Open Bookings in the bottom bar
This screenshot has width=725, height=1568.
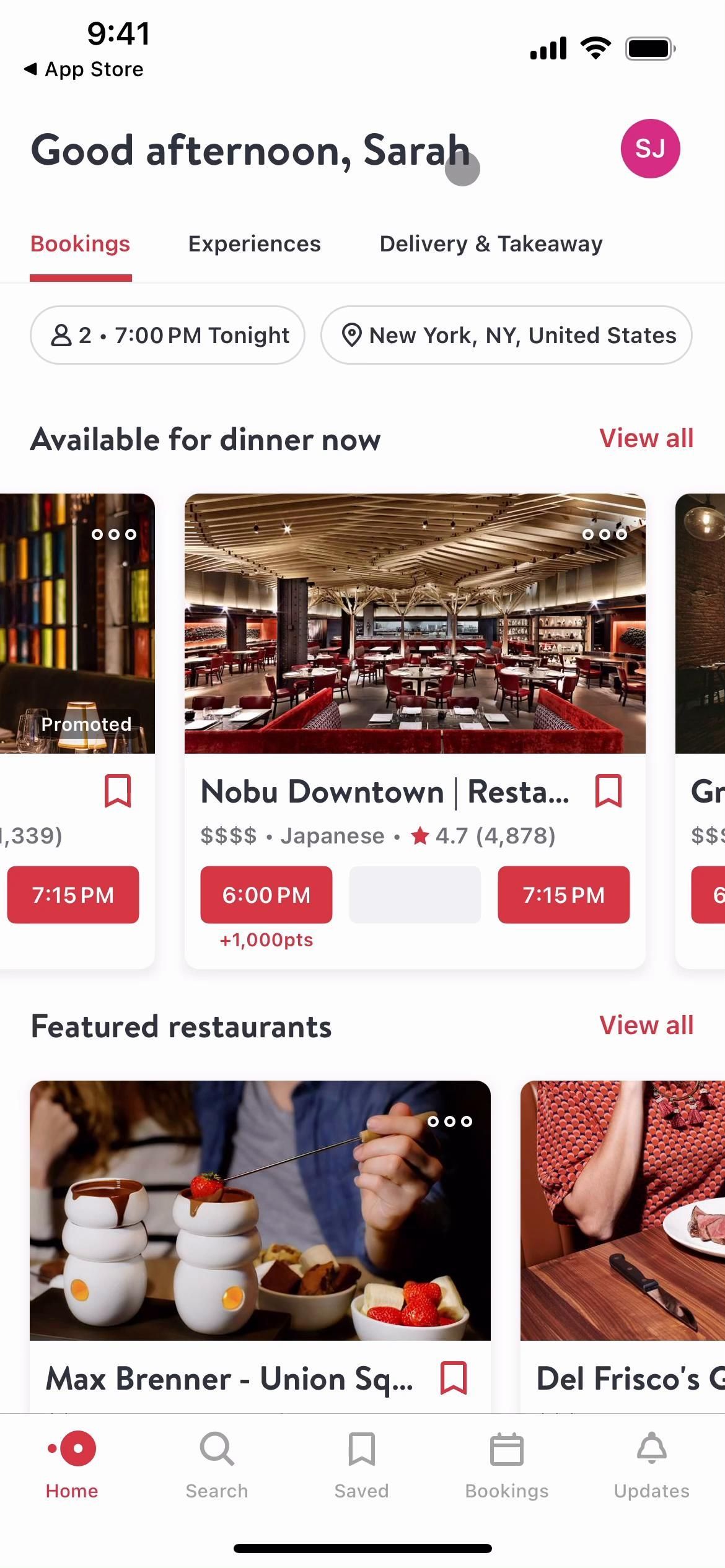coord(506,1465)
